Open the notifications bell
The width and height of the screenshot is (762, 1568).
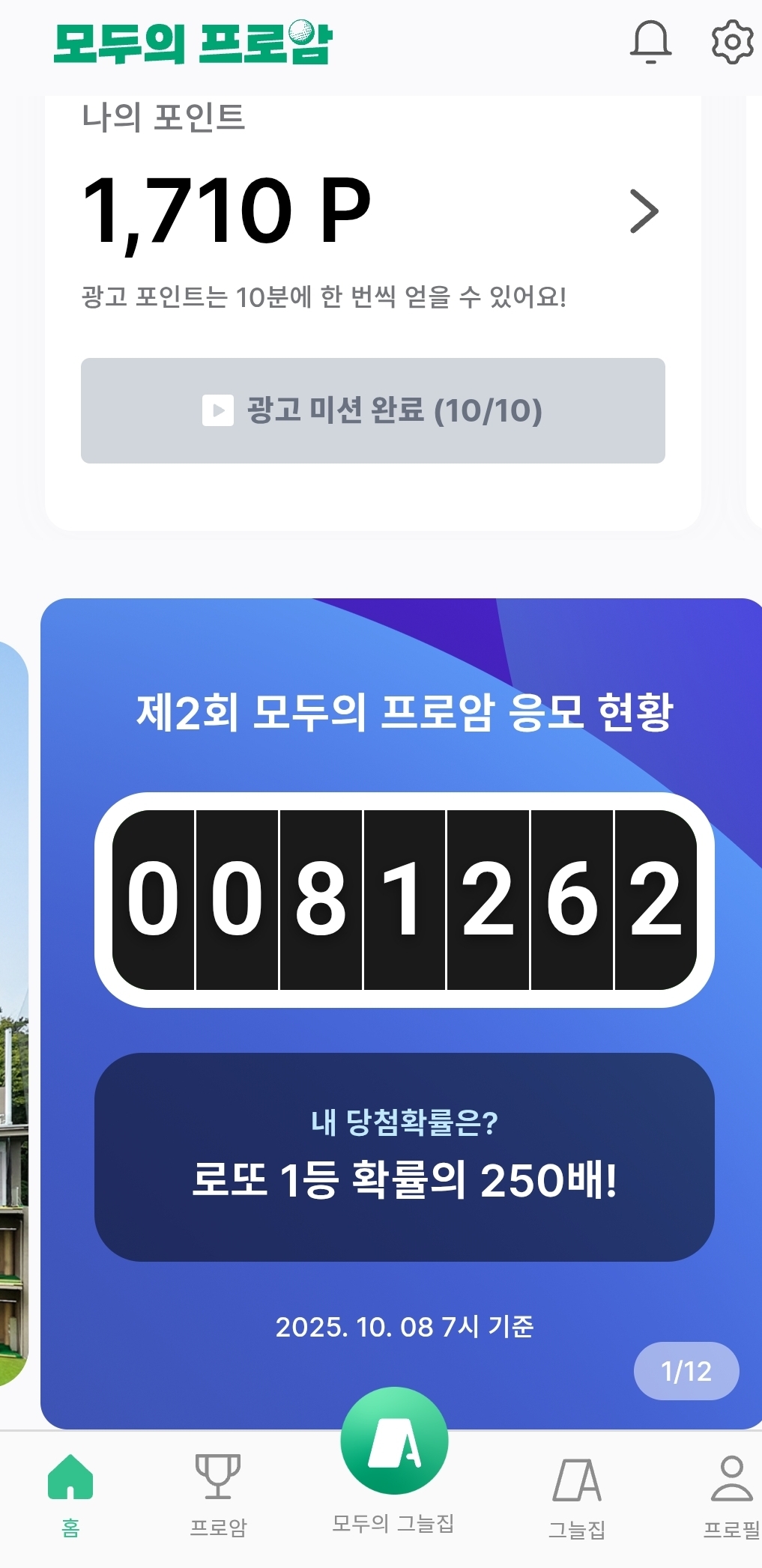(x=650, y=42)
